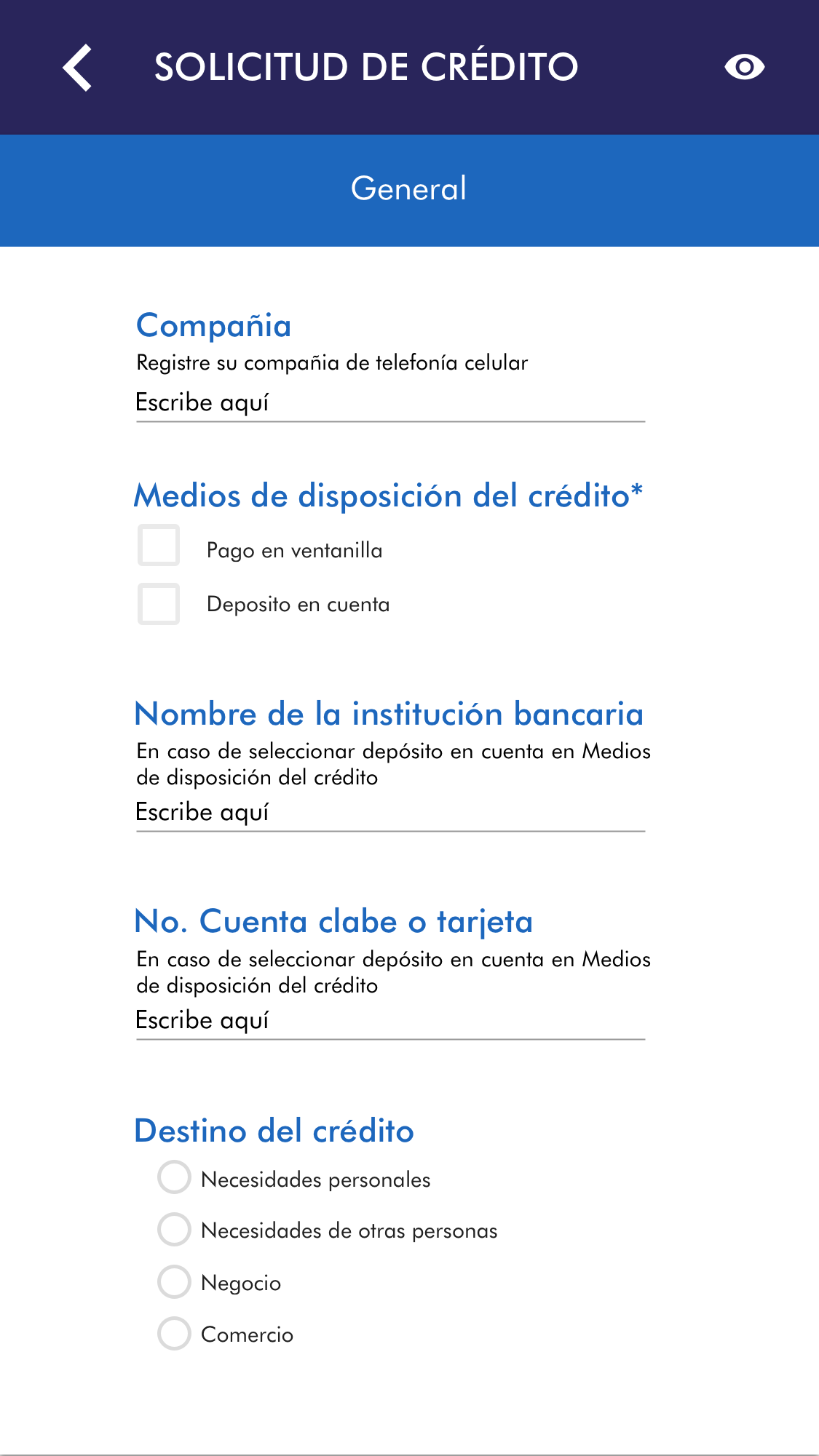
Task: Select the Negocio radio option
Action: [x=175, y=1282]
